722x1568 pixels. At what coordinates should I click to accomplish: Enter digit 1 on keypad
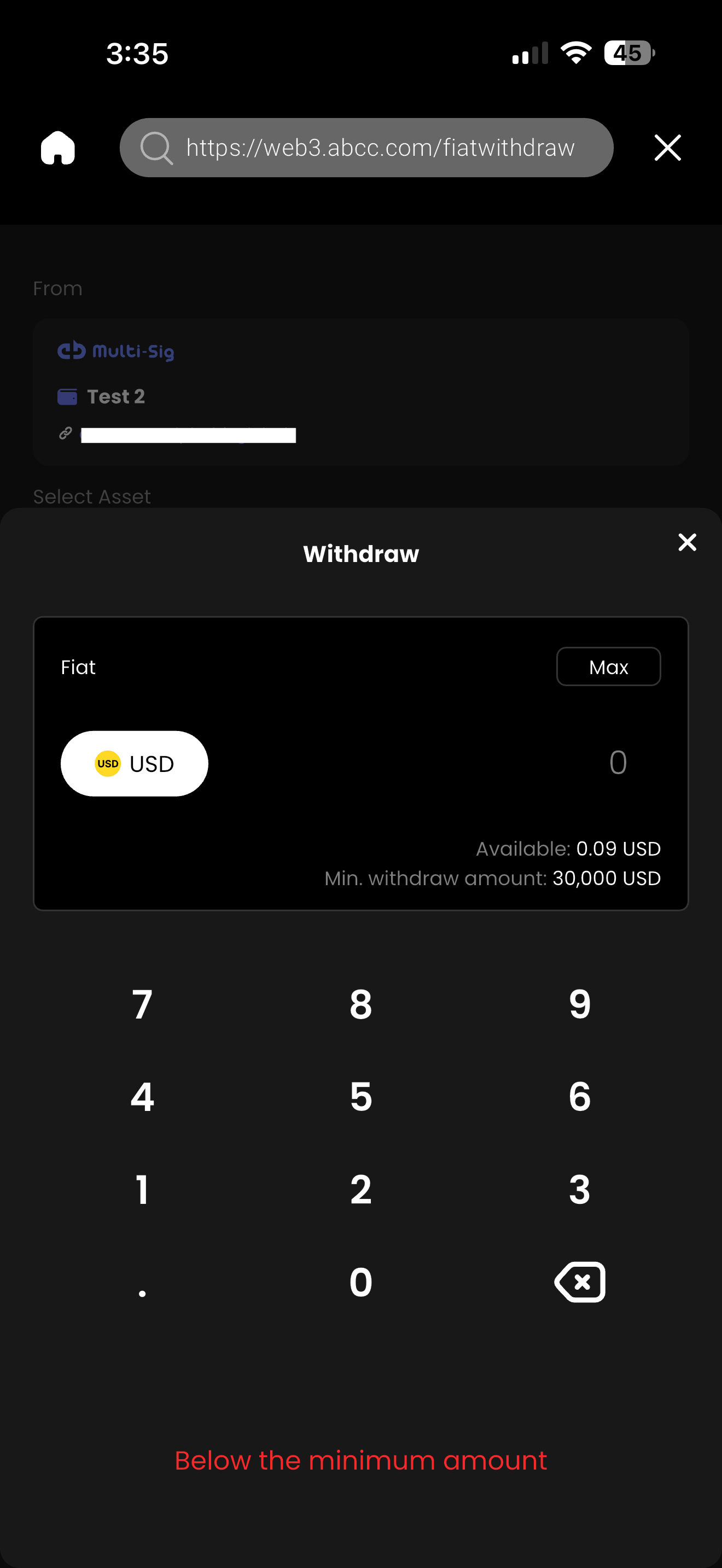pos(142,1189)
